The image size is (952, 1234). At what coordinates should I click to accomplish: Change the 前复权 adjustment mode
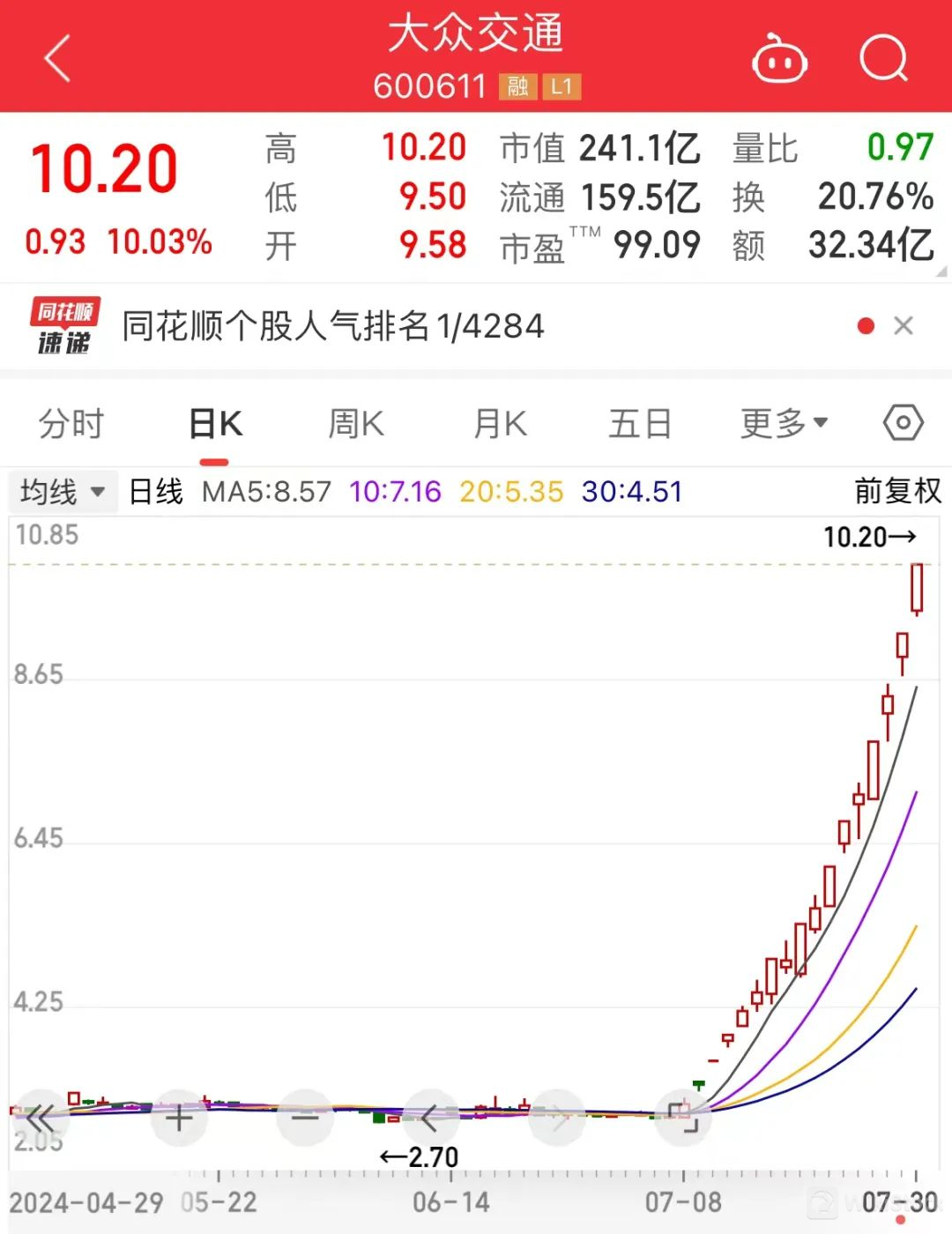pyautogui.click(x=897, y=491)
